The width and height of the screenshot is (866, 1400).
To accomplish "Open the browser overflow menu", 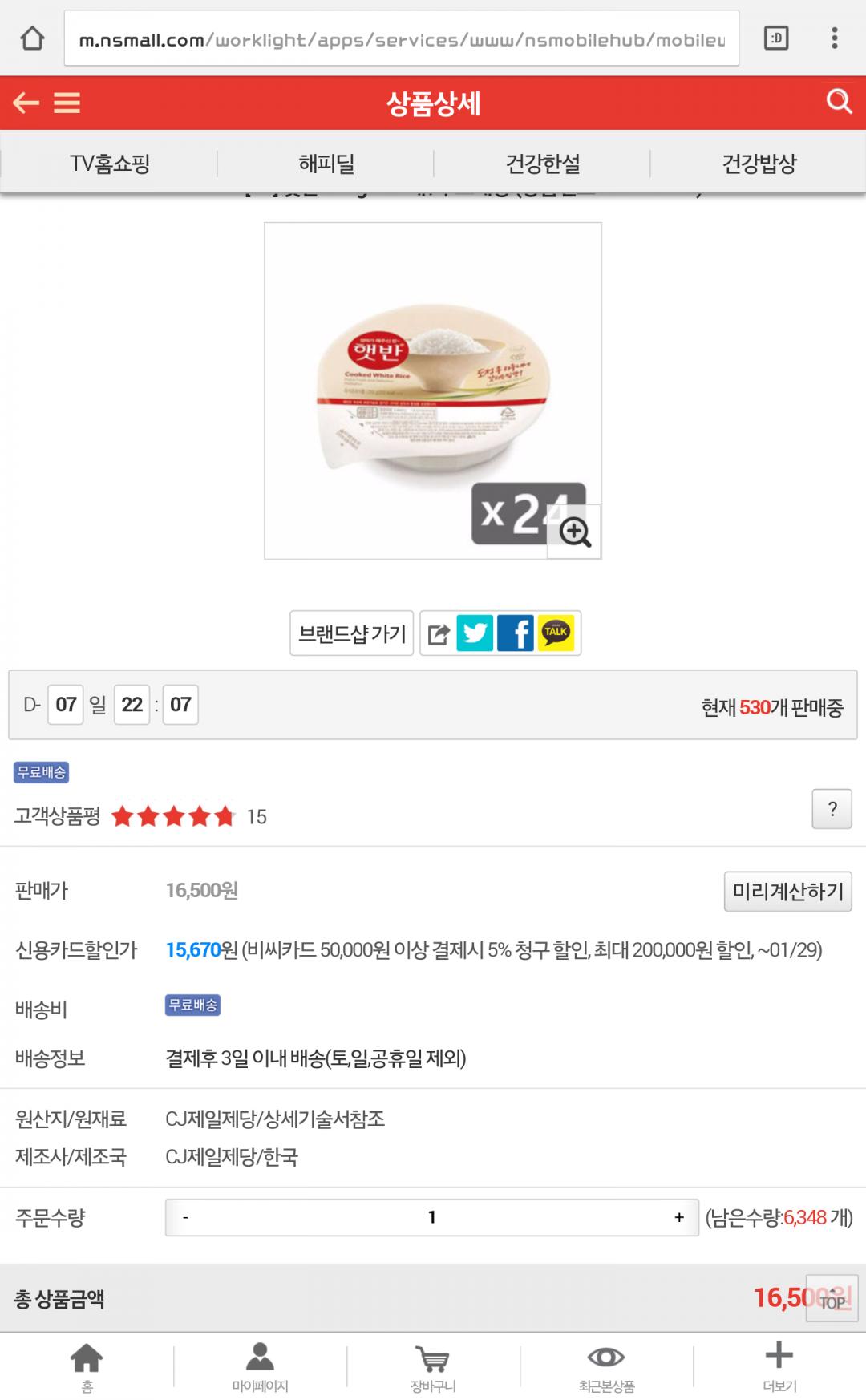I will coord(835,38).
